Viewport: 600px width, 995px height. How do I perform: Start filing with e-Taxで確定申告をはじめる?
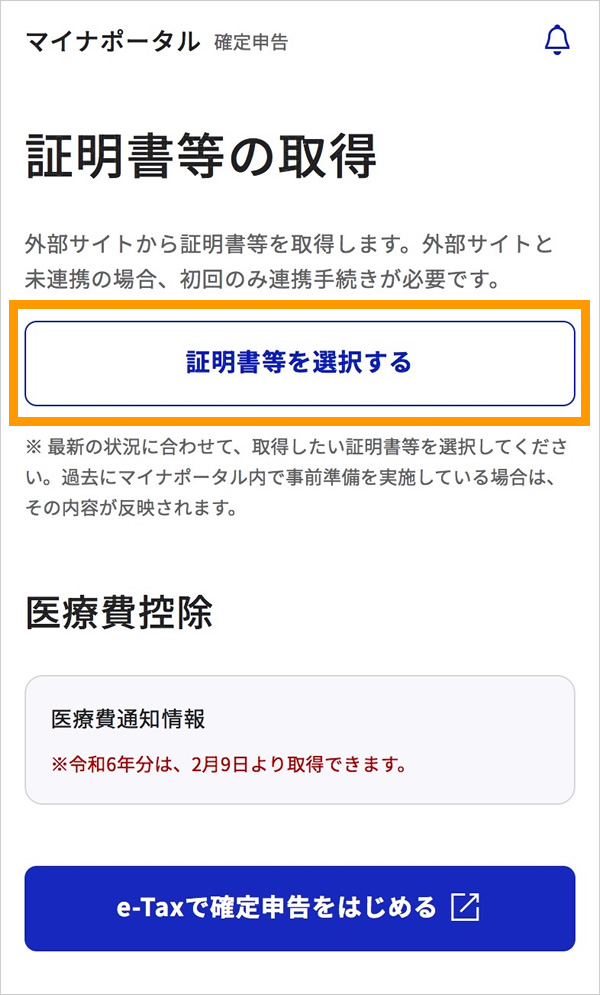pos(300,908)
